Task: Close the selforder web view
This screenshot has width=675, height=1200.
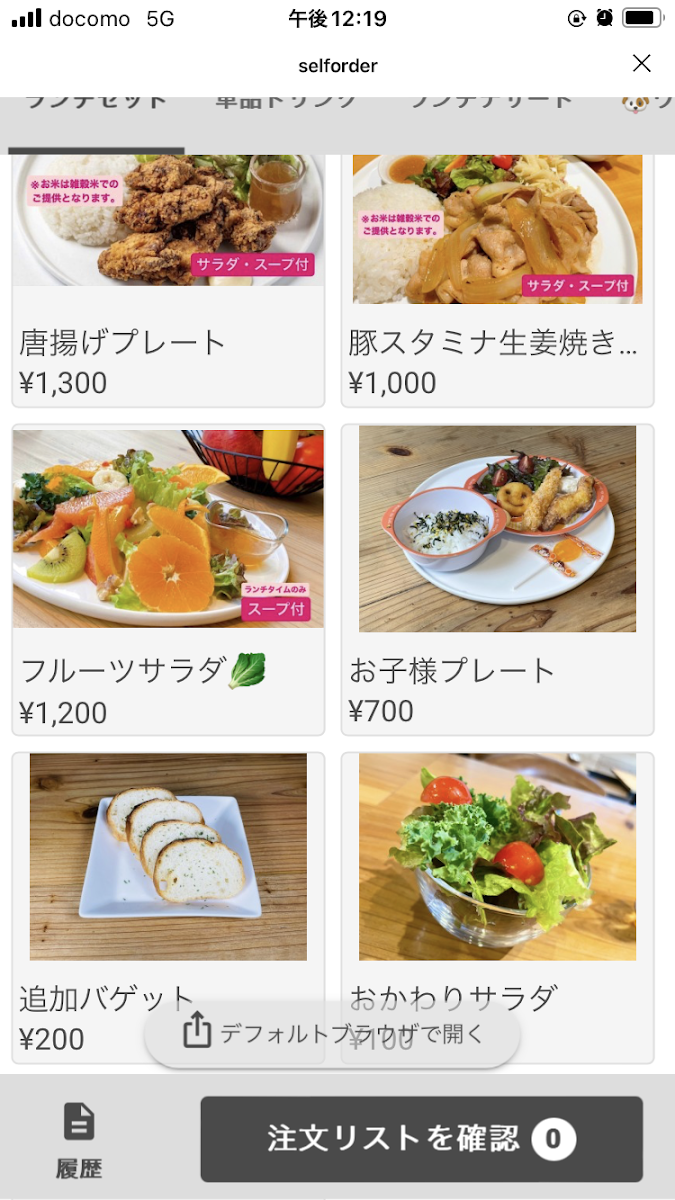Action: [641, 64]
